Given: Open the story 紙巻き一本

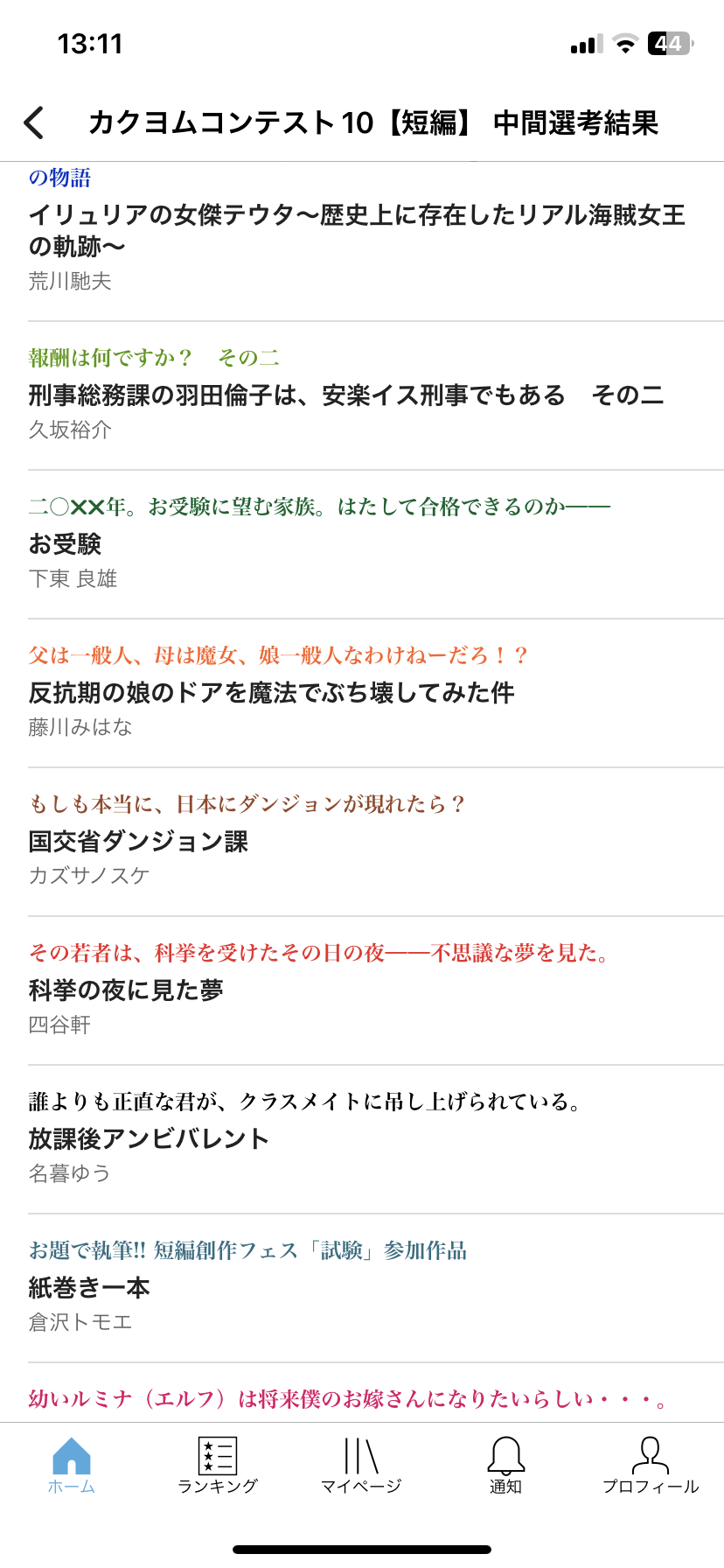Looking at the screenshot, I should click(x=89, y=1288).
